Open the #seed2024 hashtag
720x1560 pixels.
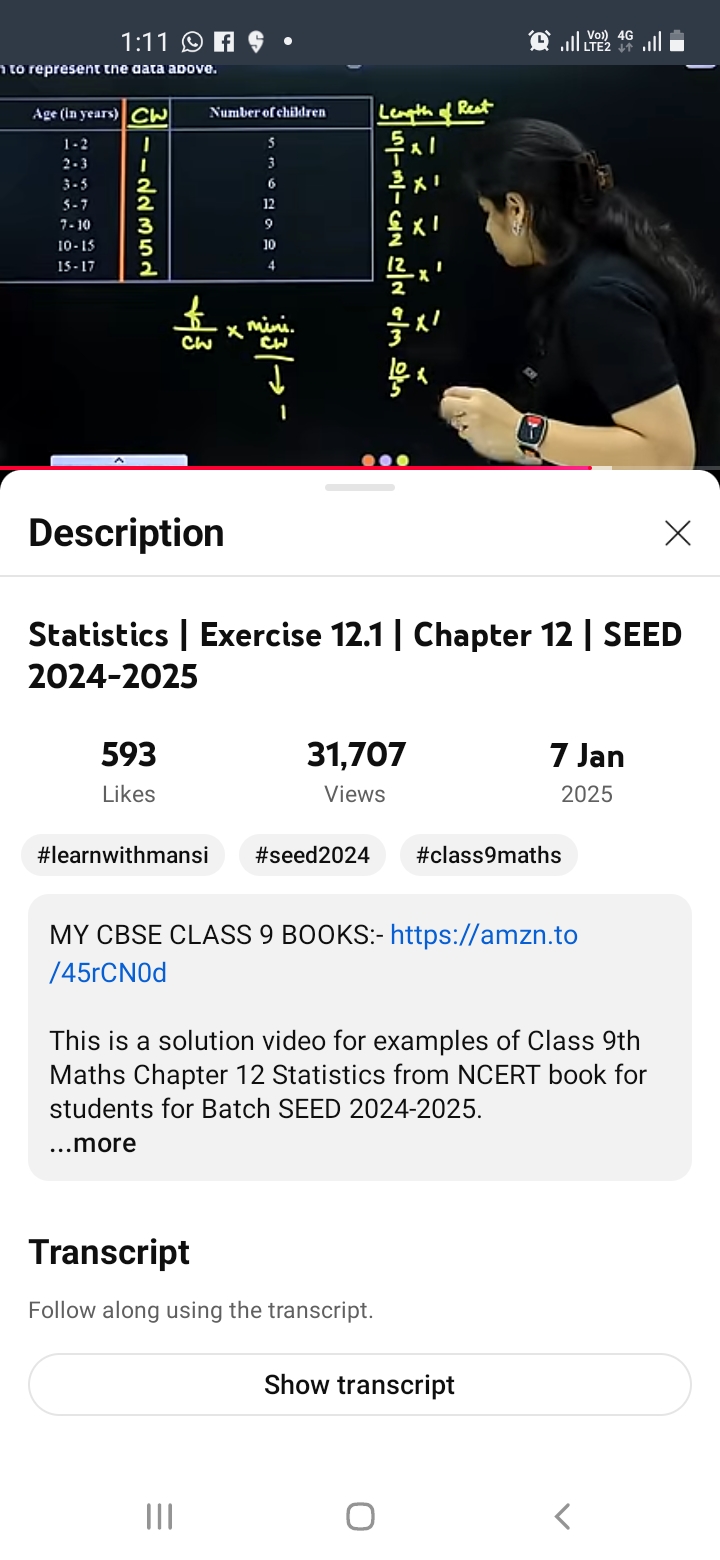312,855
